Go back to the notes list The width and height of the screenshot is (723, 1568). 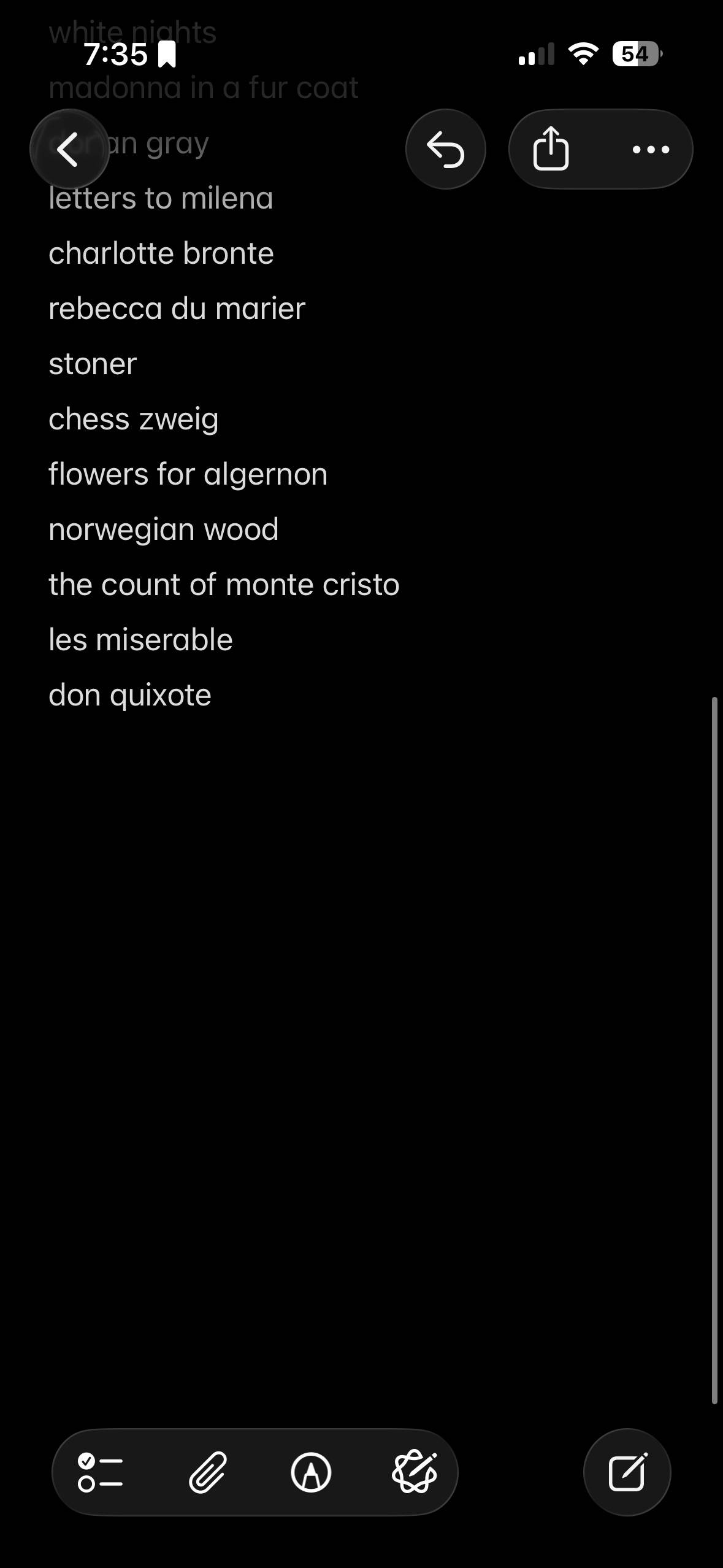click(69, 149)
